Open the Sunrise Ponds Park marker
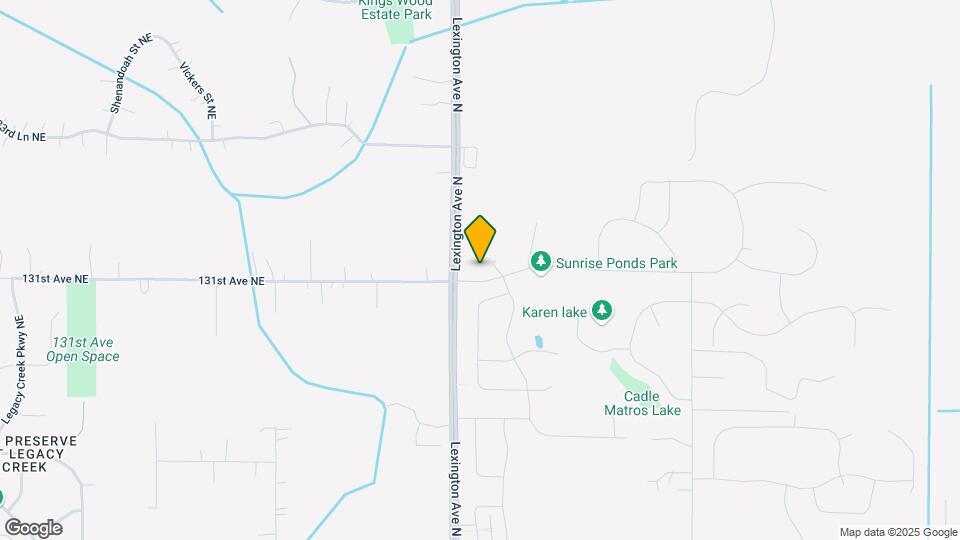The width and height of the screenshot is (960, 540). click(x=541, y=262)
